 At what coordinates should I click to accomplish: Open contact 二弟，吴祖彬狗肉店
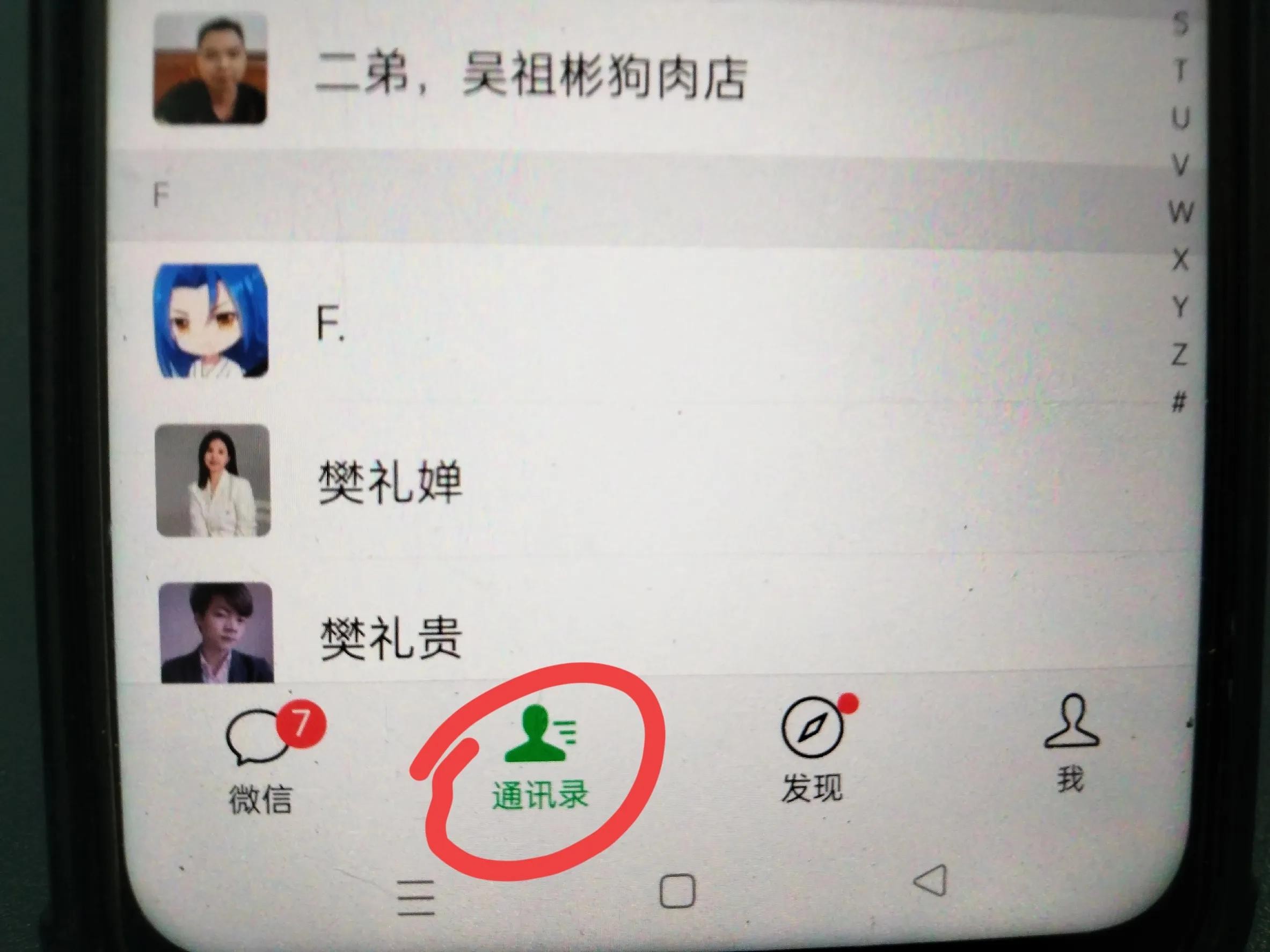click(x=530, y=77)
